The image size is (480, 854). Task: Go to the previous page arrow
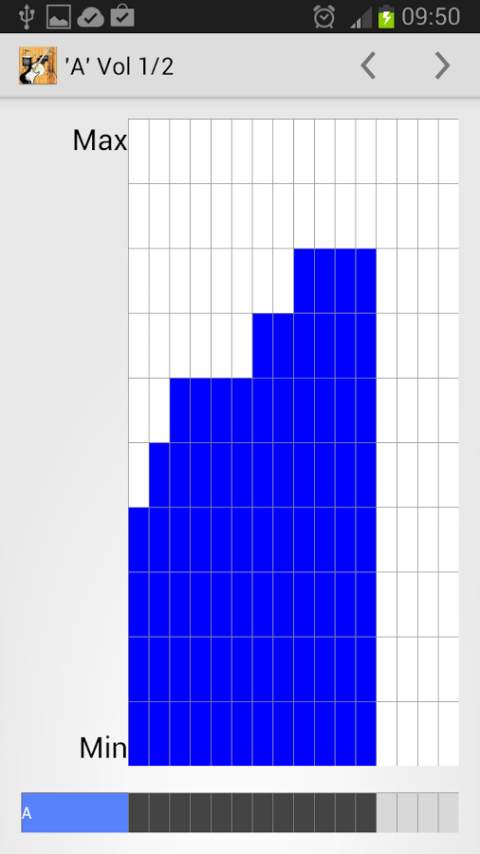(x=368, y=66)
